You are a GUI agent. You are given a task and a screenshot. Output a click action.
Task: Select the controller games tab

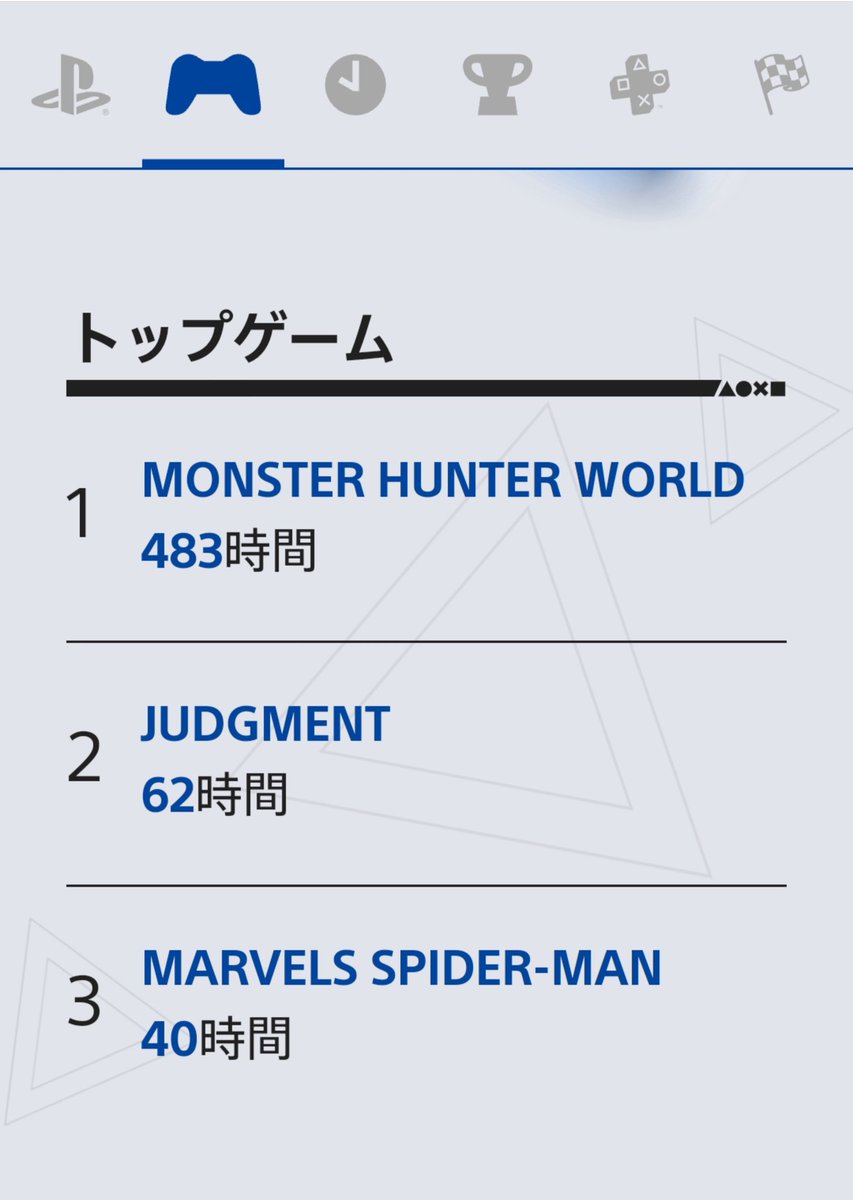(213, 85)
